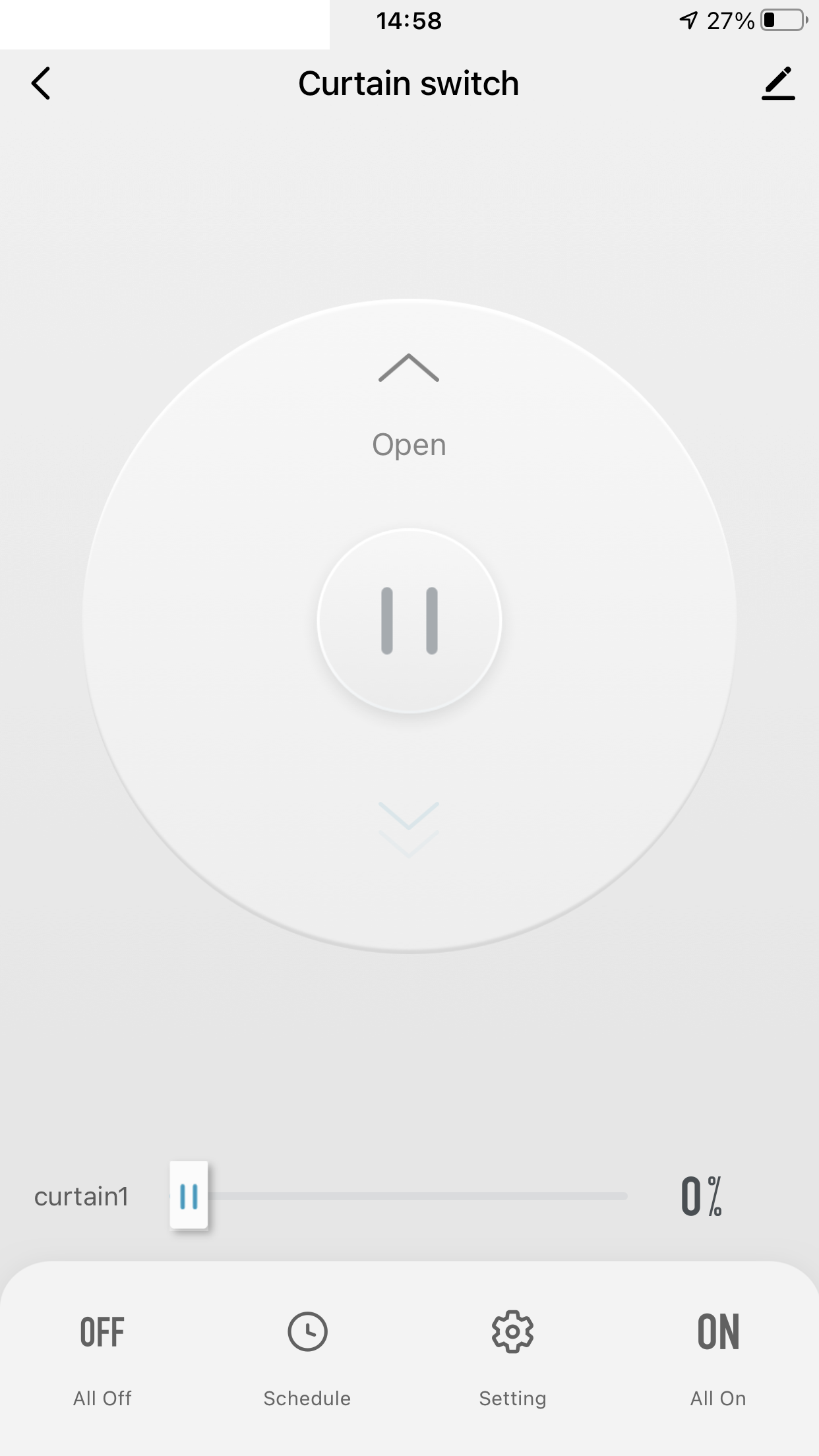This screenshot has width=819, height=1456.
Task: Turn all curtains on
Action: (x=718, y=1352)
